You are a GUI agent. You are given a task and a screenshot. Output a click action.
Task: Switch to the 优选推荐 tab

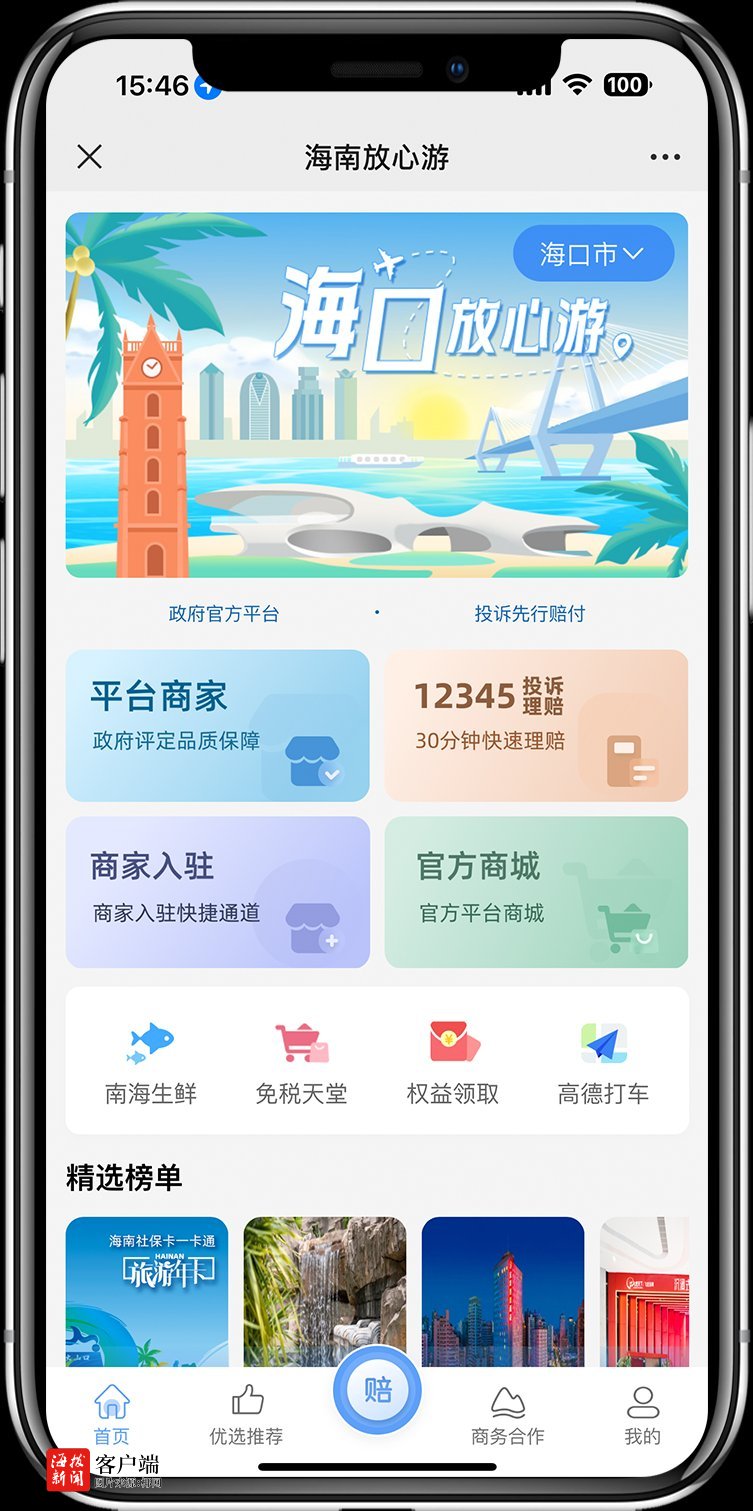coord(246,1414)
